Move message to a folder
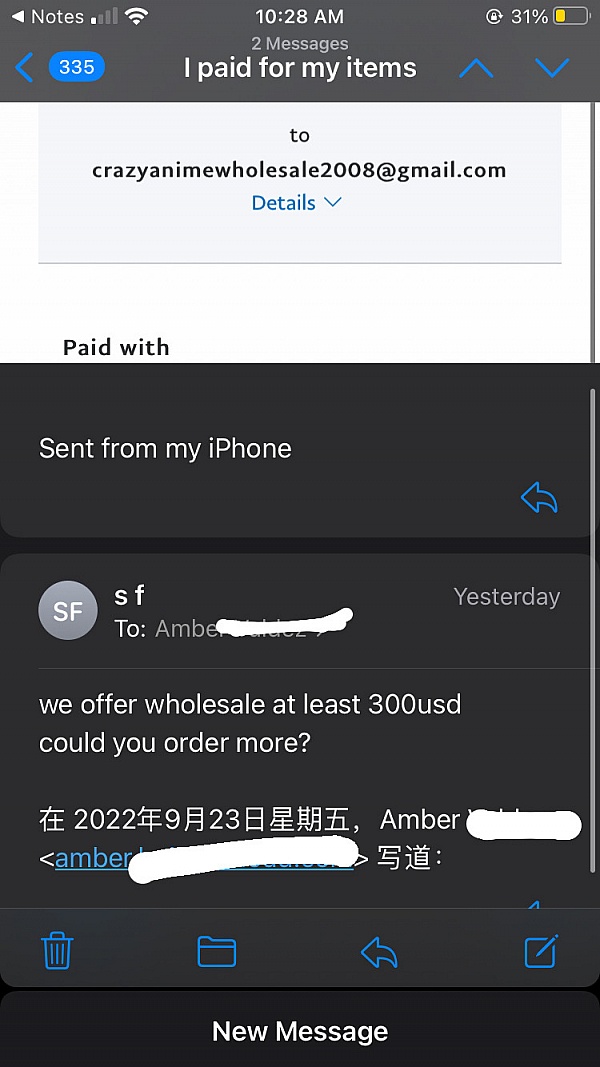600x1067 pixels. coord(216,951)
